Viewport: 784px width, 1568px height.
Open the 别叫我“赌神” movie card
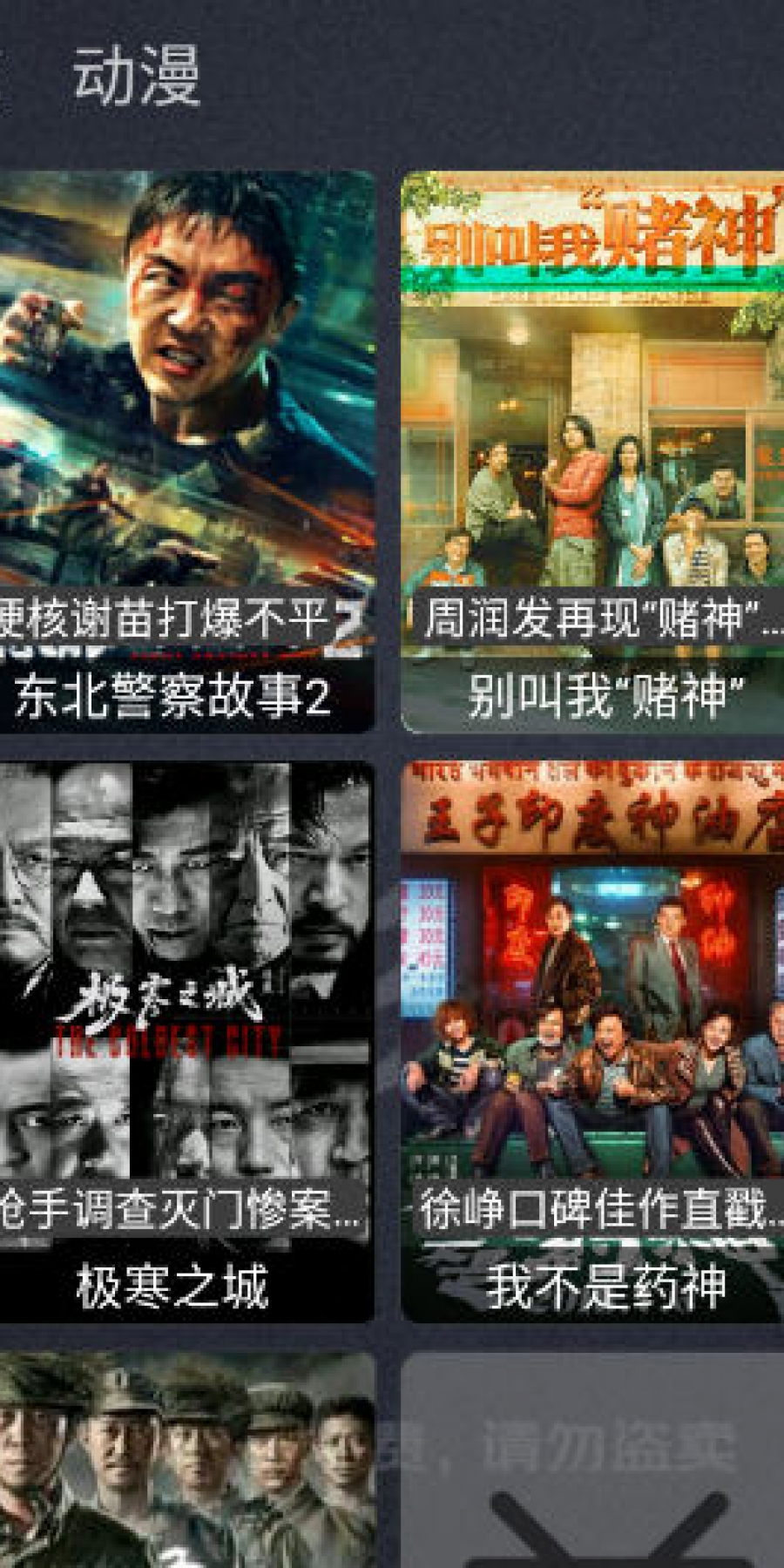592,450
